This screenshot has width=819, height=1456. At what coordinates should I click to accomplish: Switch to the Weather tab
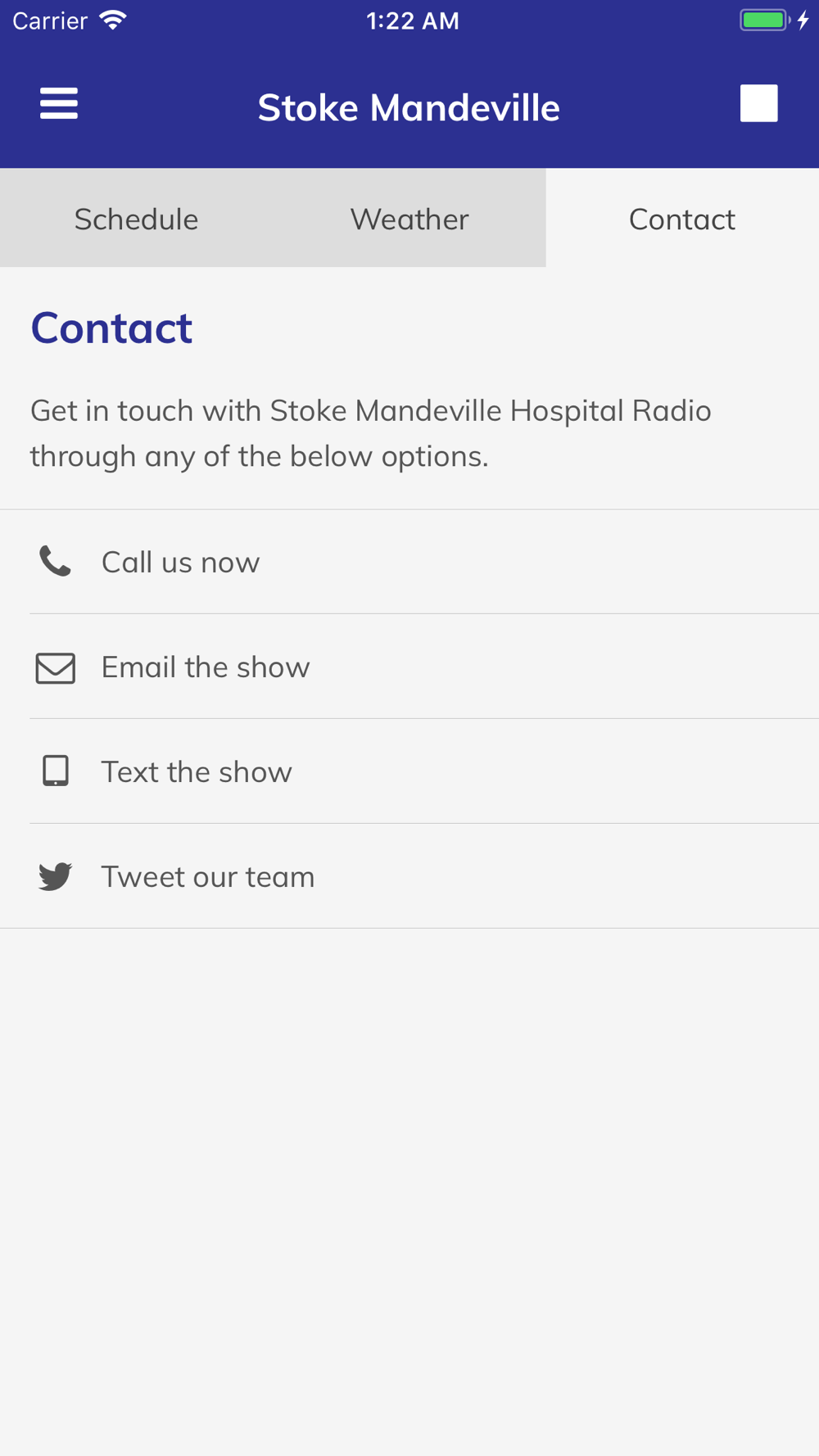point(409,219)
